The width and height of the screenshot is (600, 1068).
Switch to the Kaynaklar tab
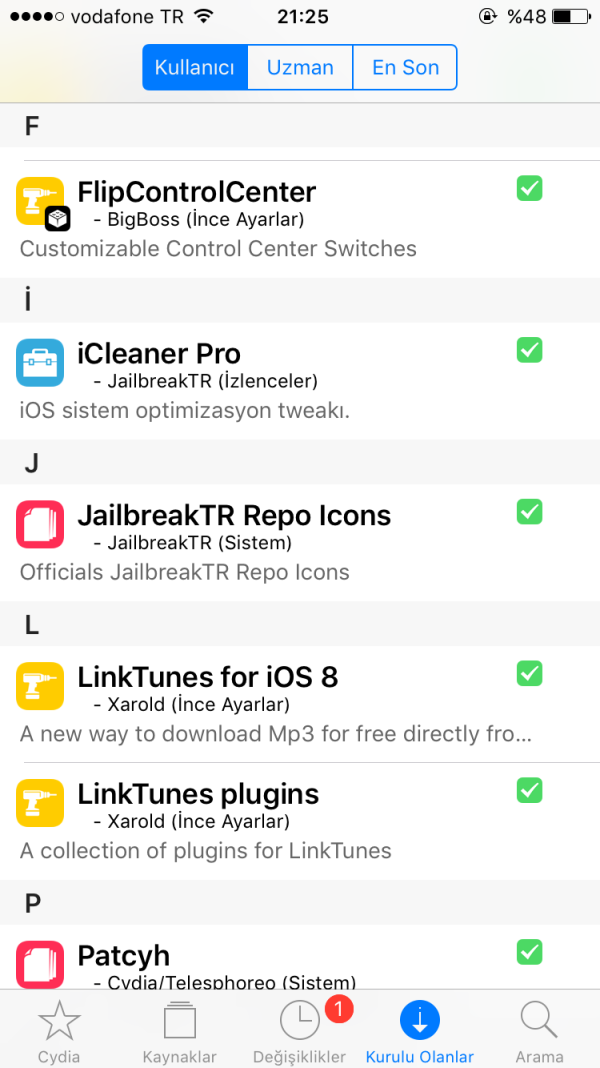pyautogui.click(x=180, y=1032)
